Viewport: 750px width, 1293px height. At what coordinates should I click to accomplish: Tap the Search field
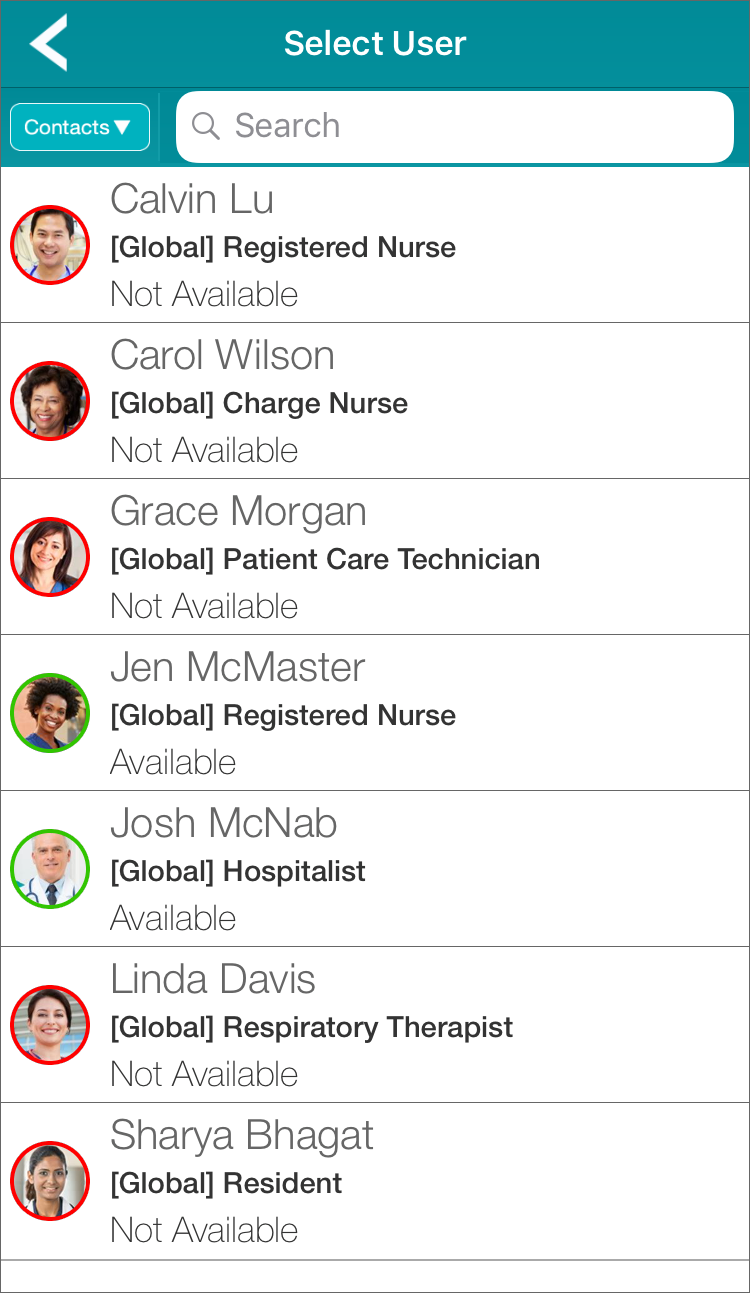click(x=455, y=126)
